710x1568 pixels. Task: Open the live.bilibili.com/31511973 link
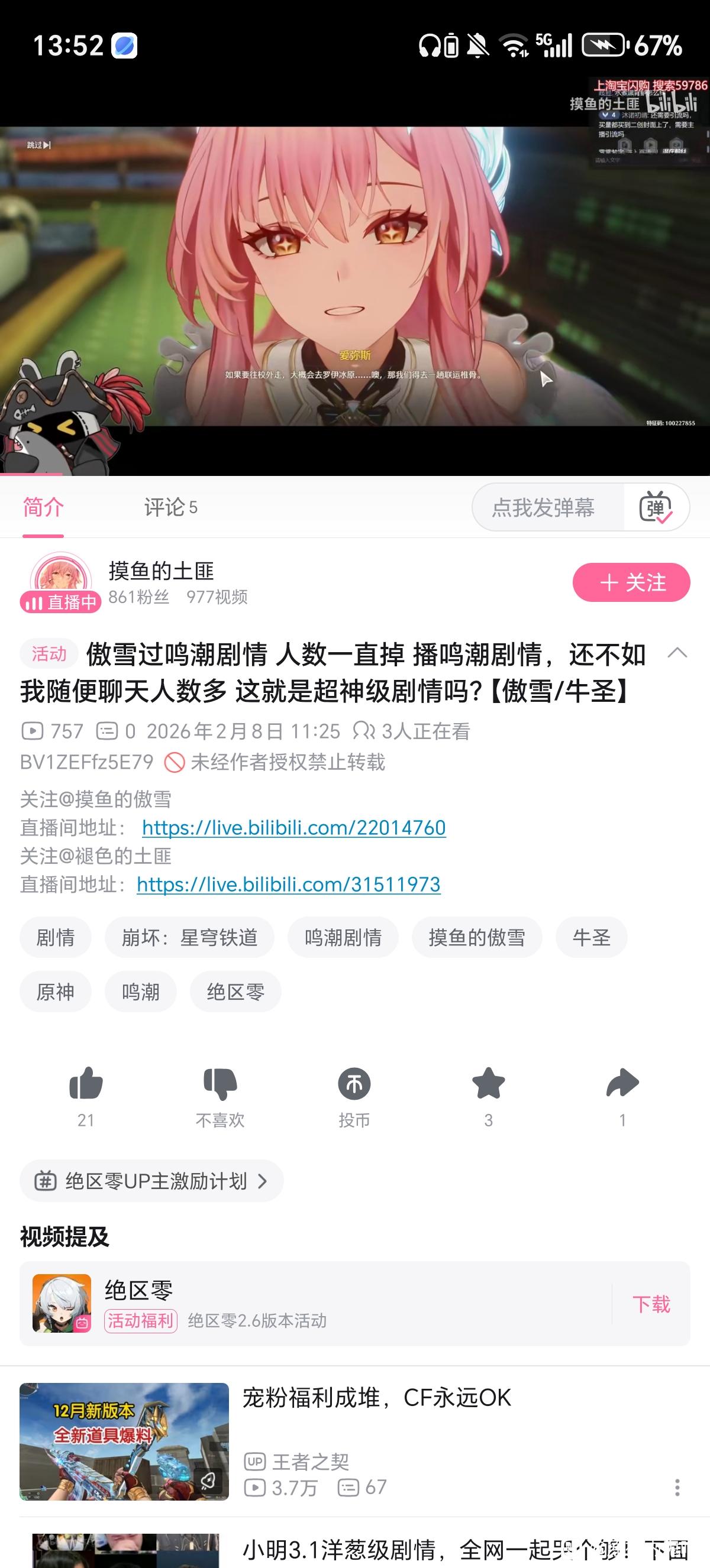(x=288, y=885)
